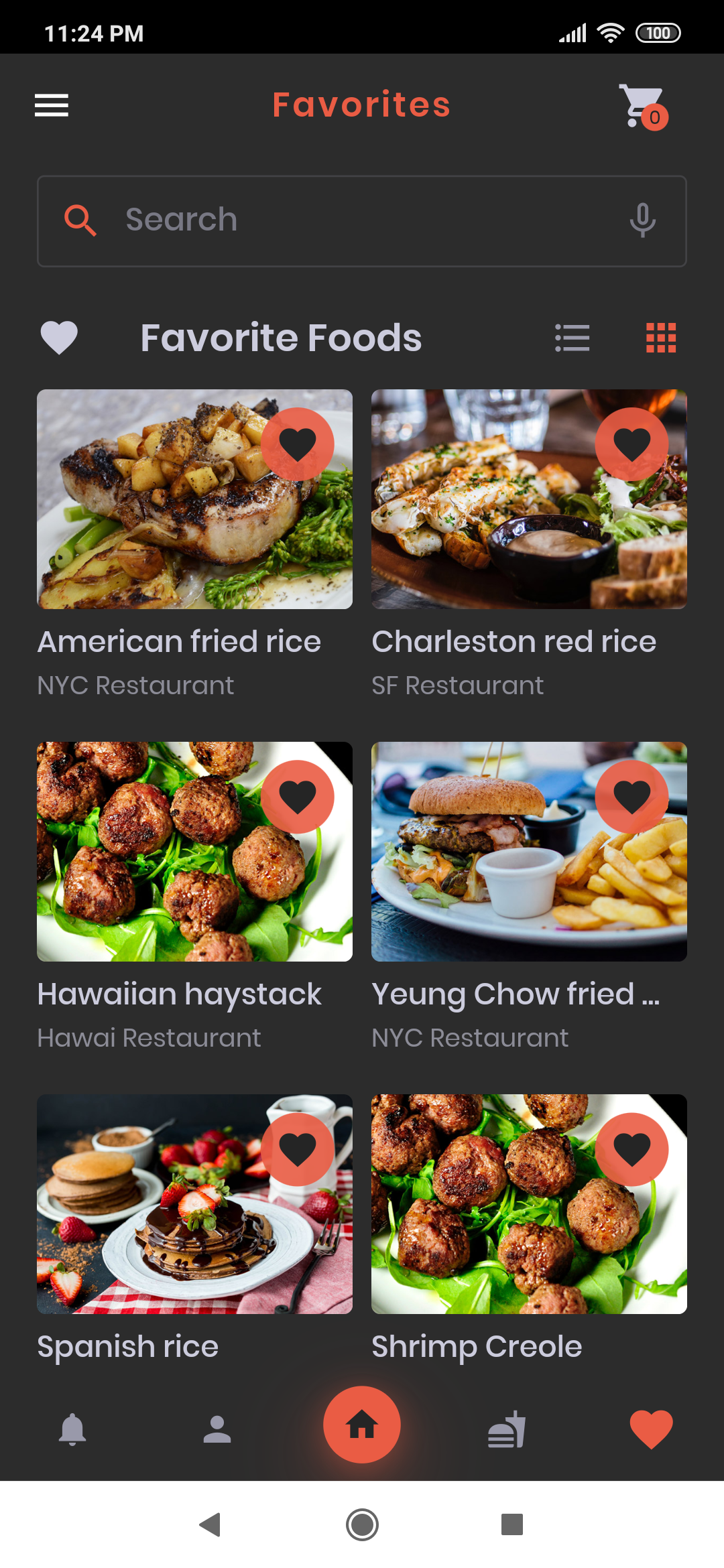Tap the heart on Yeung Chow fried

point(631,797)
